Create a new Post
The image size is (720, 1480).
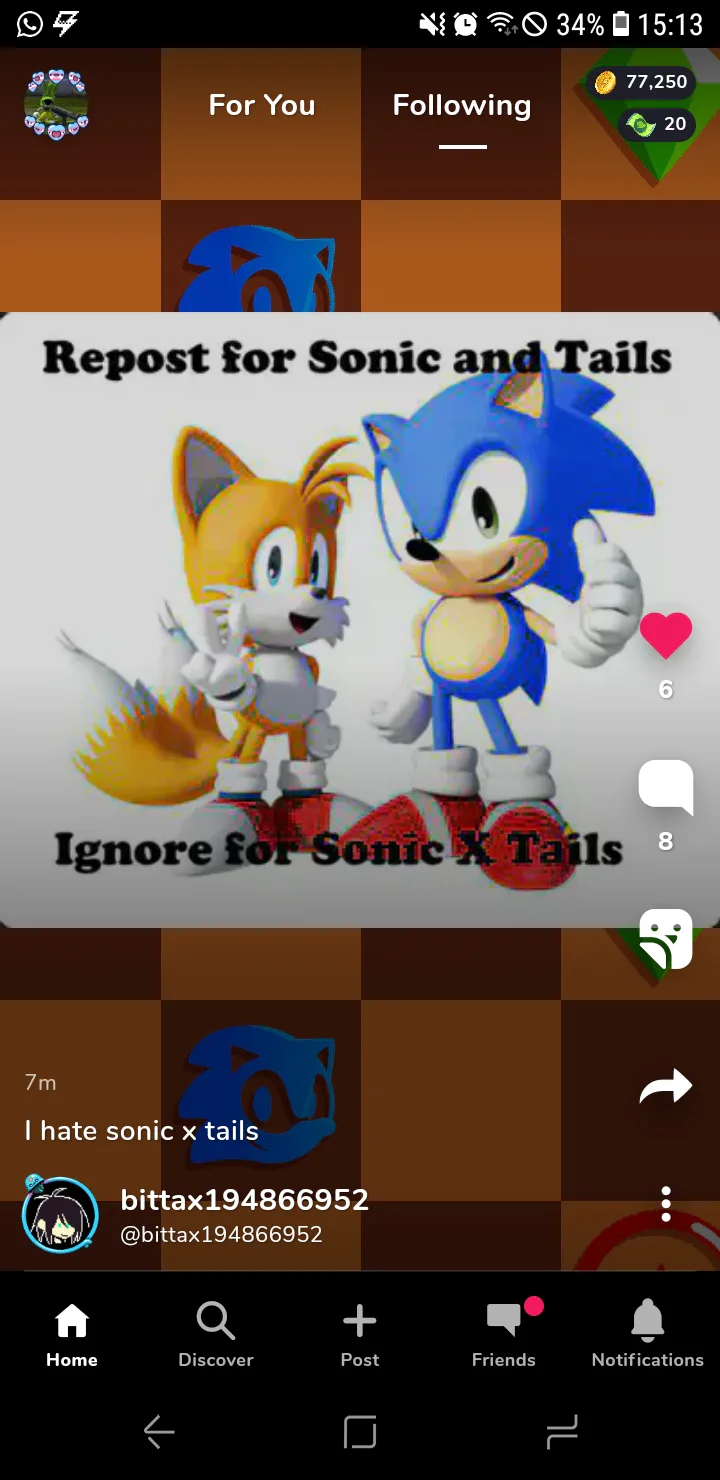pos(360,1336)
